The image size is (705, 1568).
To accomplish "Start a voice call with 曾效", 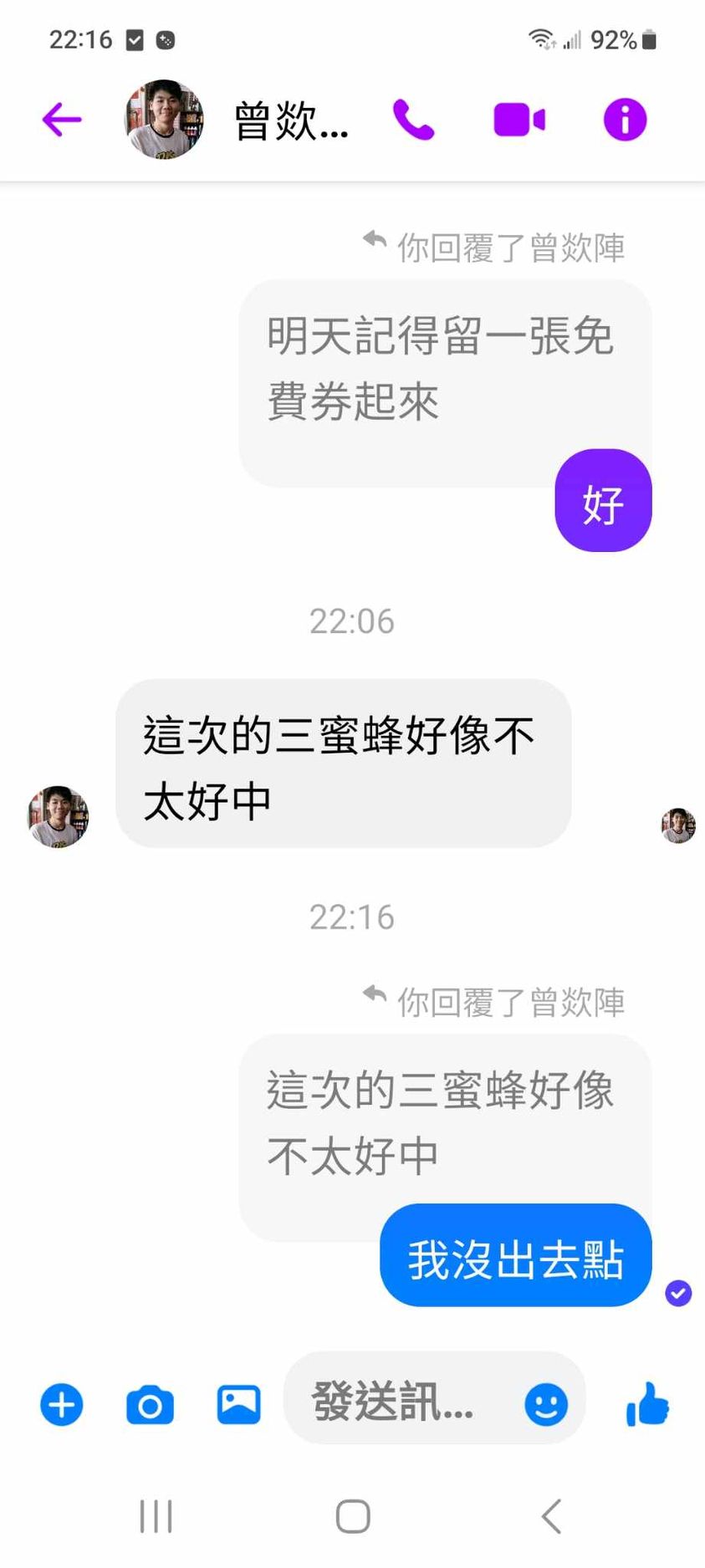I will [x=413, y=120].
